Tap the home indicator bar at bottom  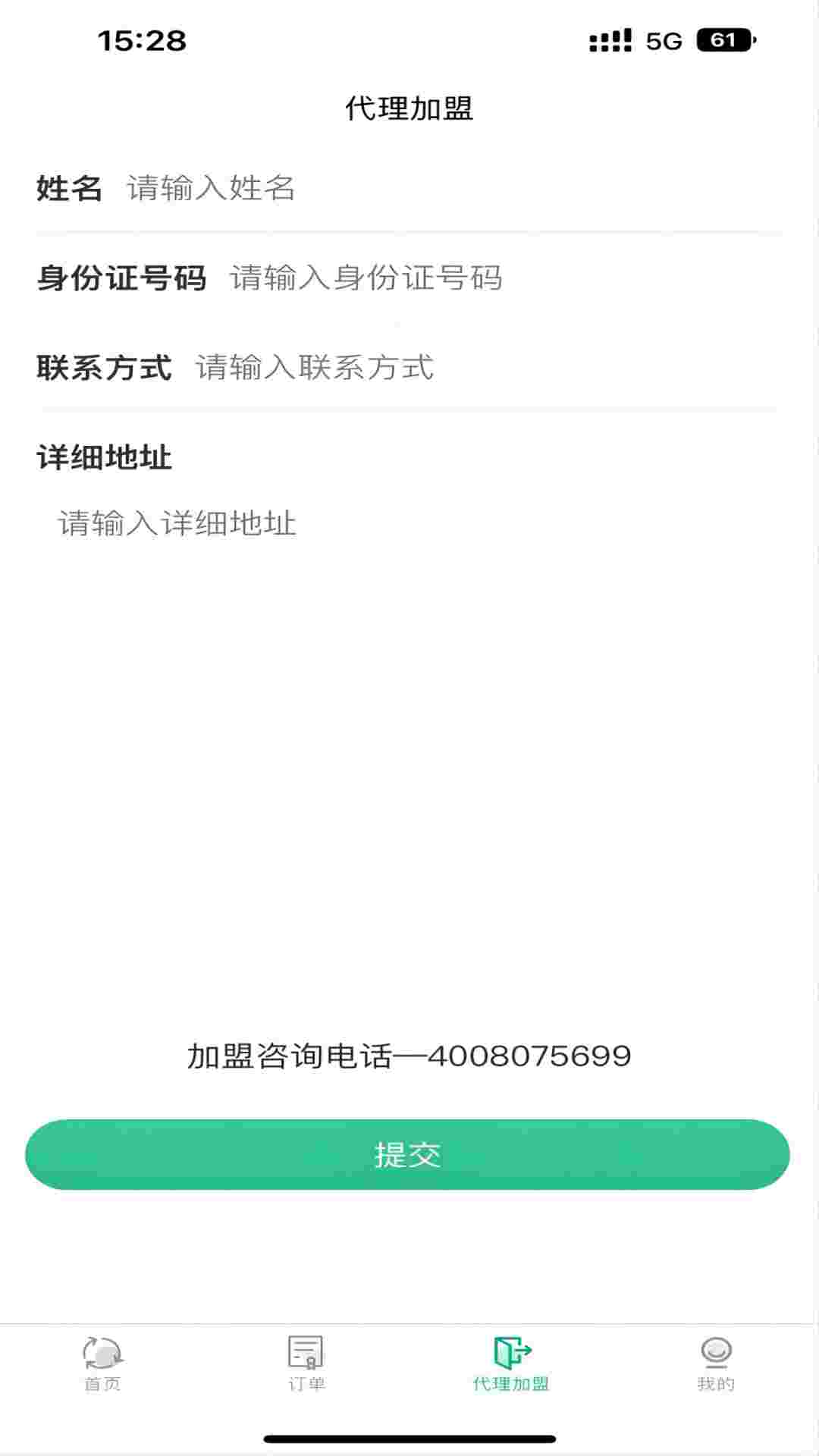(409, 1439)
